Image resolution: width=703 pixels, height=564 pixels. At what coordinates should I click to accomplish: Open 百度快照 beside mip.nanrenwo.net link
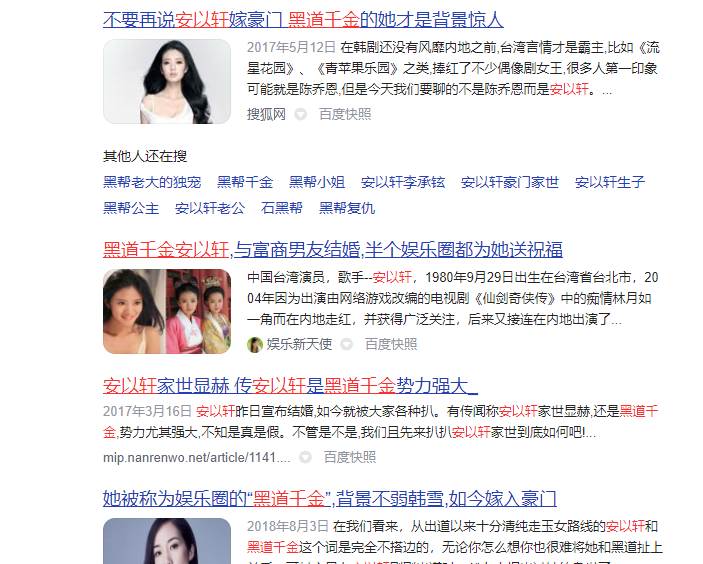point(349,457)
